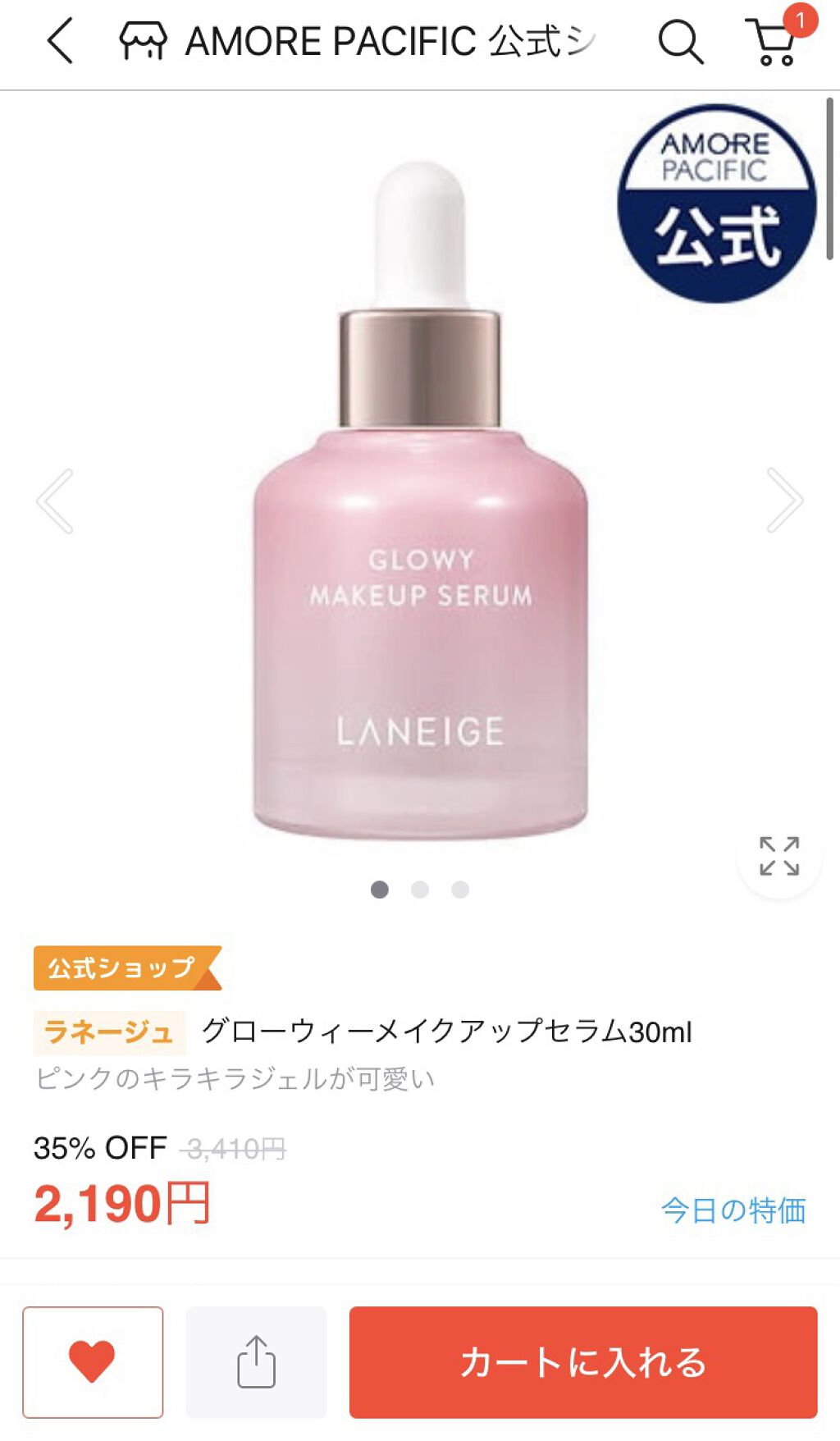840x1441 pixels.
Task: Expand the product image to fullscreen
Action: (x=779, y=856)
